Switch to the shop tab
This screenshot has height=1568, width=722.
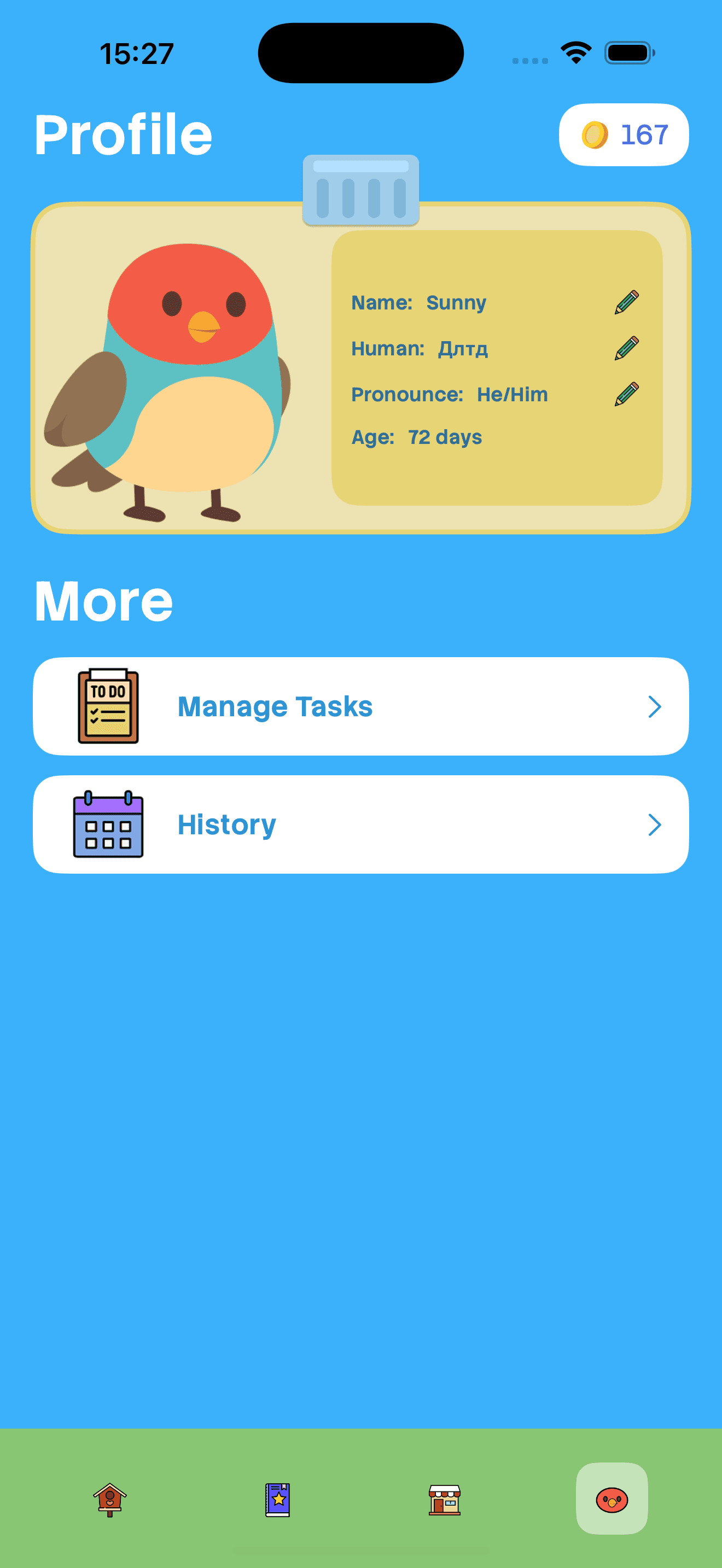click(x=444, y=1499)
